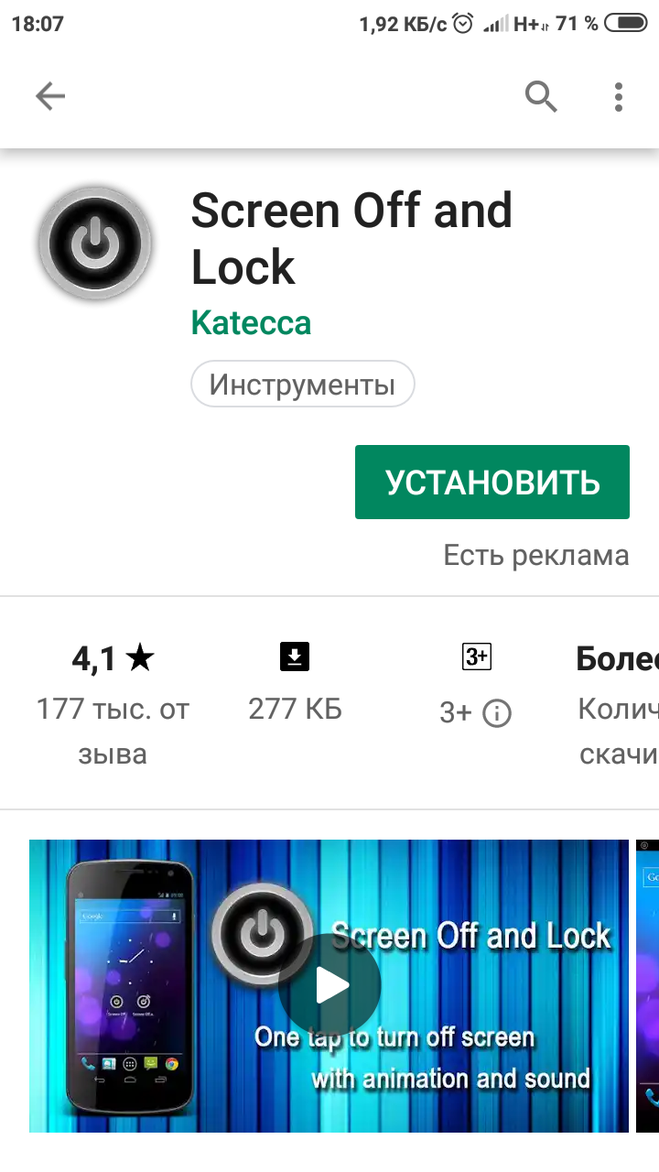Open the three-dot overflow menu

point(618,97)
